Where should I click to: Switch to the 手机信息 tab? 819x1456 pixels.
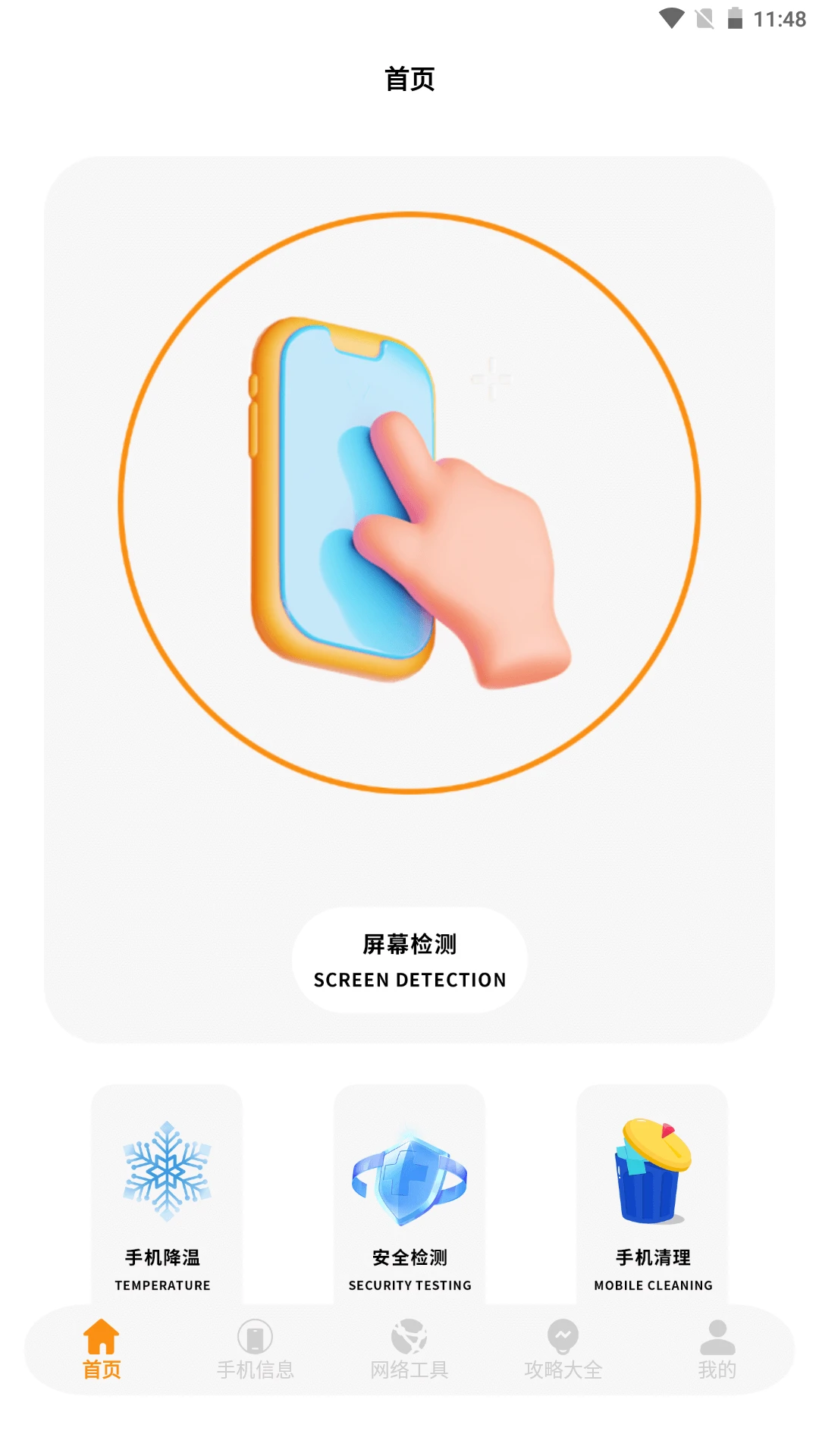pyautogui.click(x=256, y=1350)
